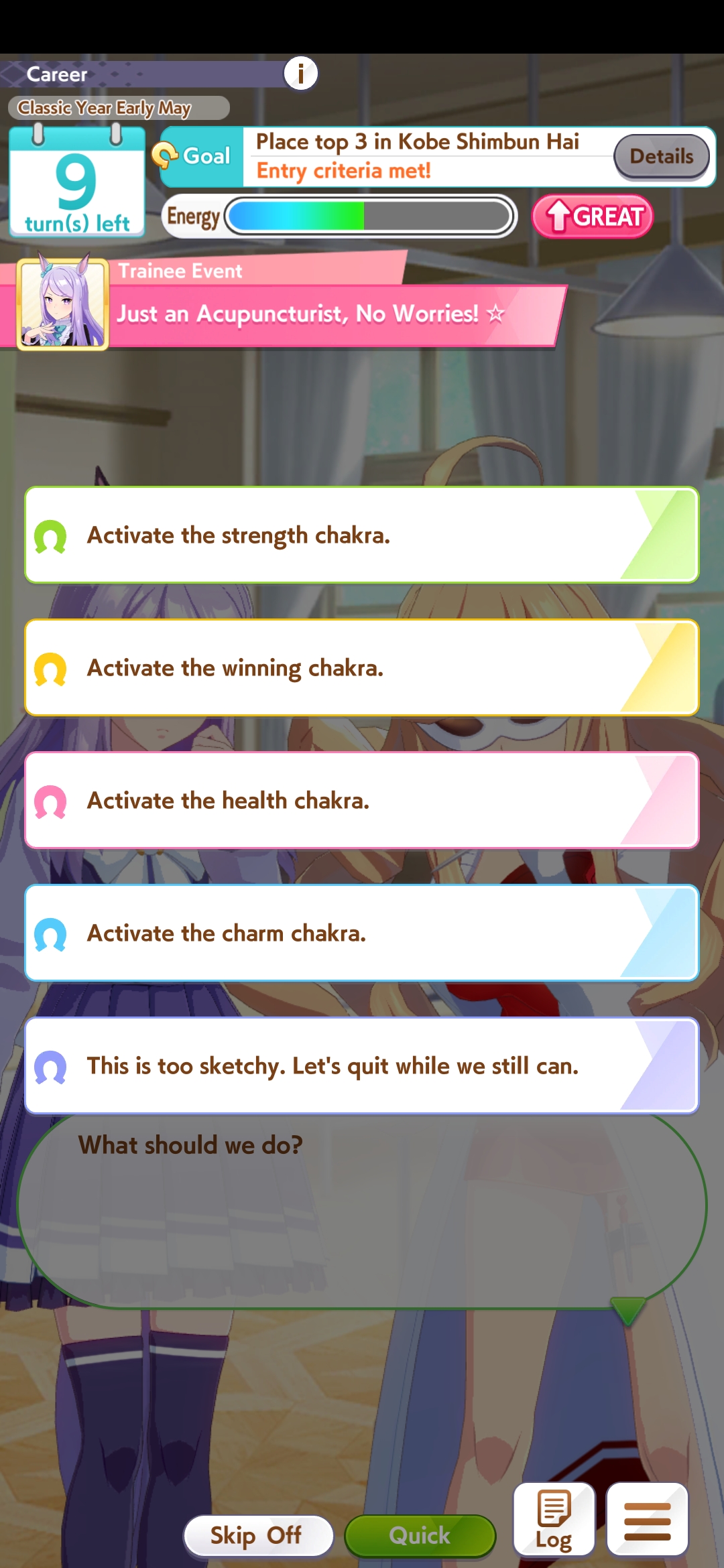Tap the GREAT mood indicator
724x1568 pixels.
coord(593,216)
